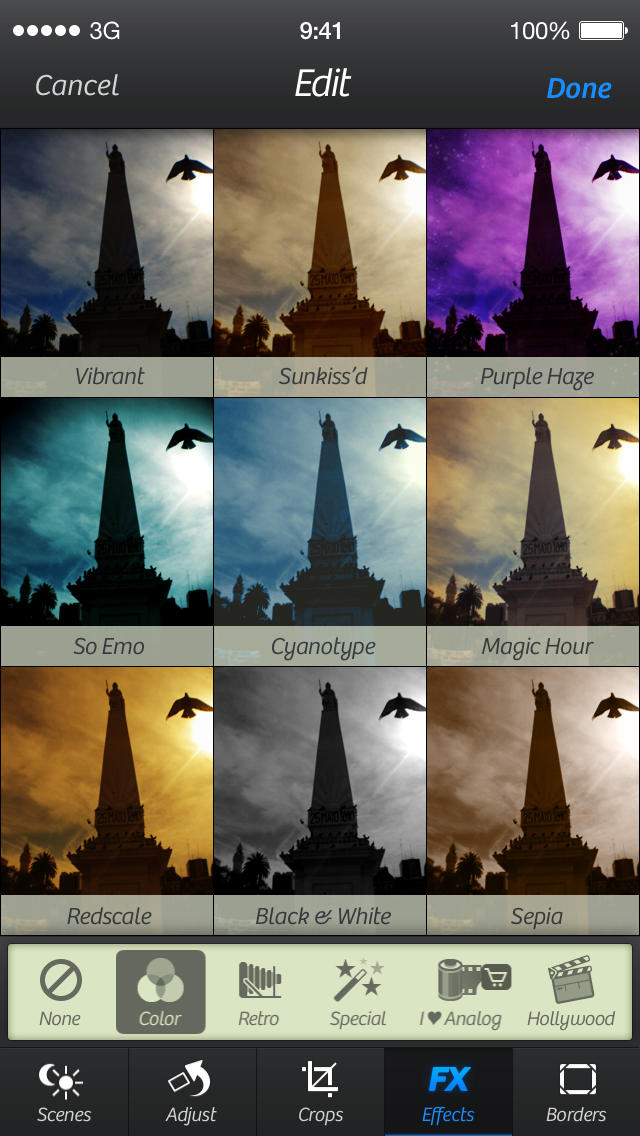Viewport: 640px width, 1136px height.
Task: Switch to Retro effects category
Action: 259,992
